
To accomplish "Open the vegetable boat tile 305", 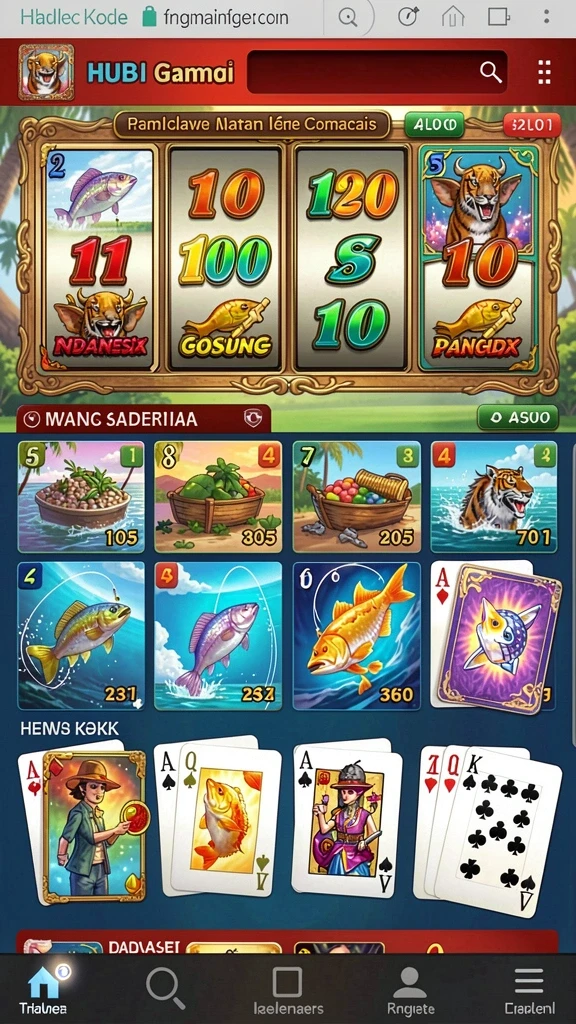I will click(x=218, y=497).
